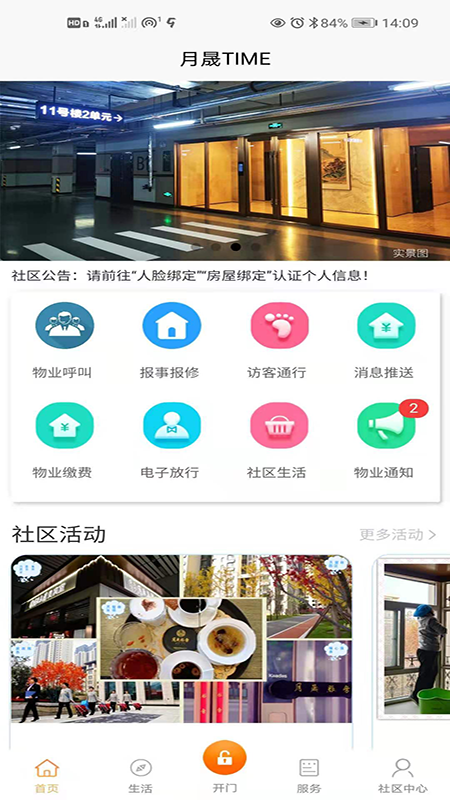Open 电子放行 electronic release

tap(171, 440)
